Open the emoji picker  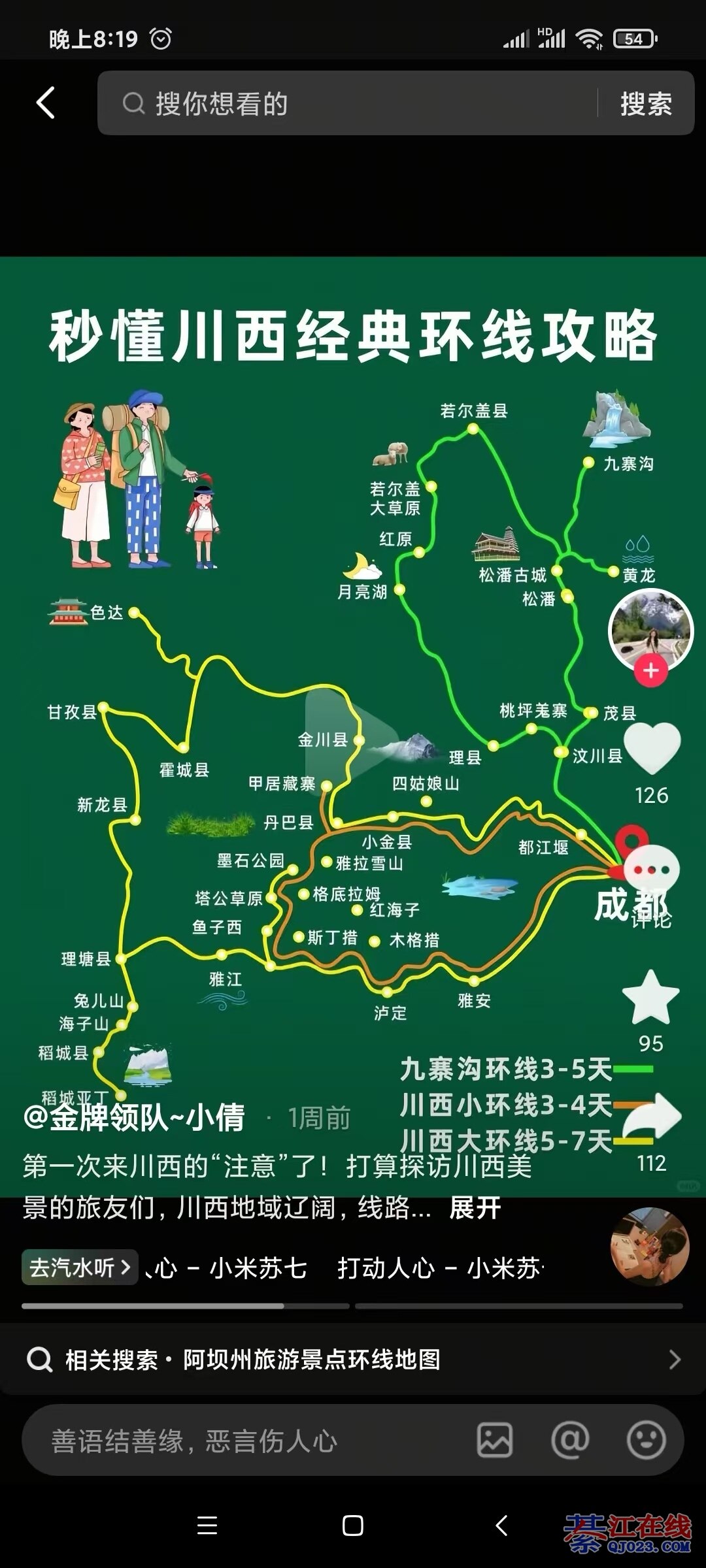[646, 1440]
